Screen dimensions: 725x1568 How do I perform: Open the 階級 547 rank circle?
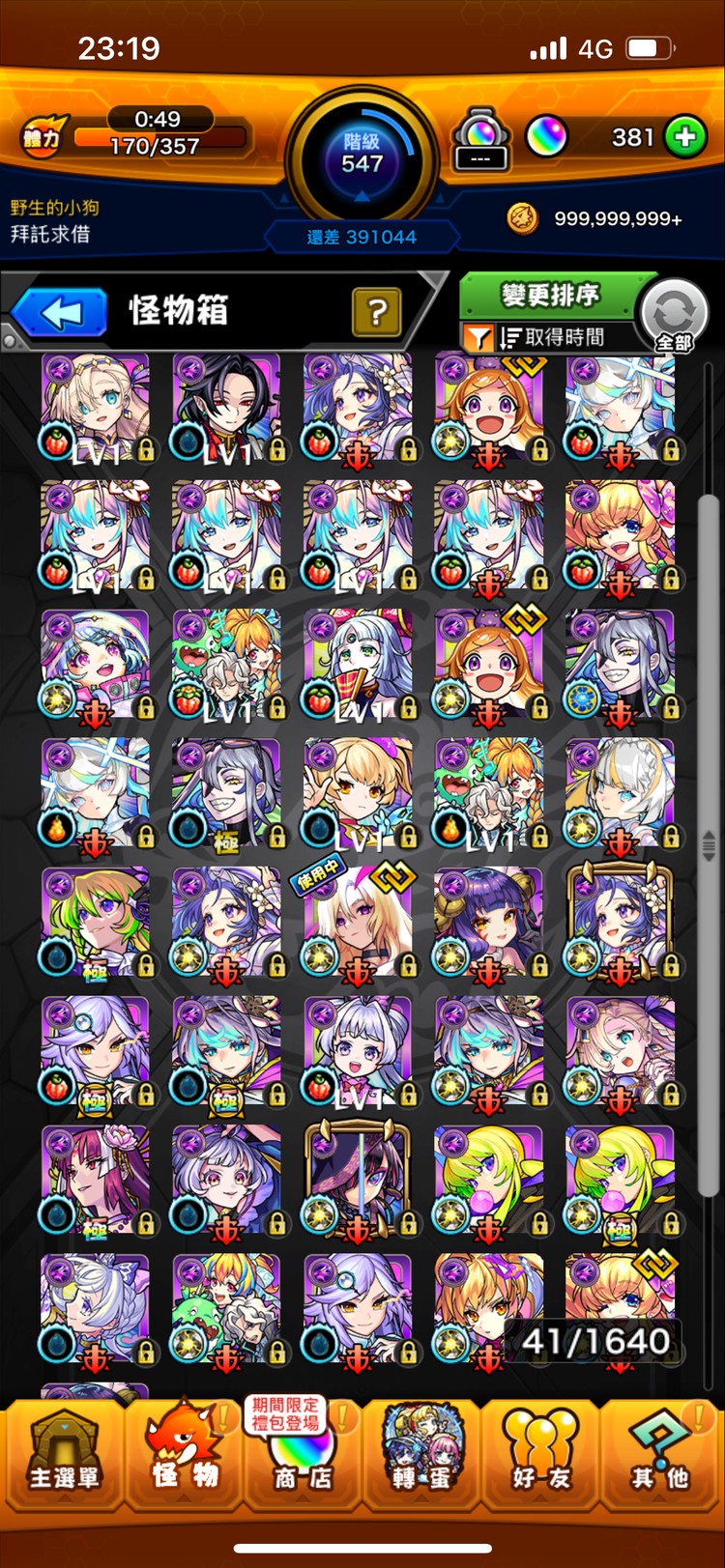362,155
